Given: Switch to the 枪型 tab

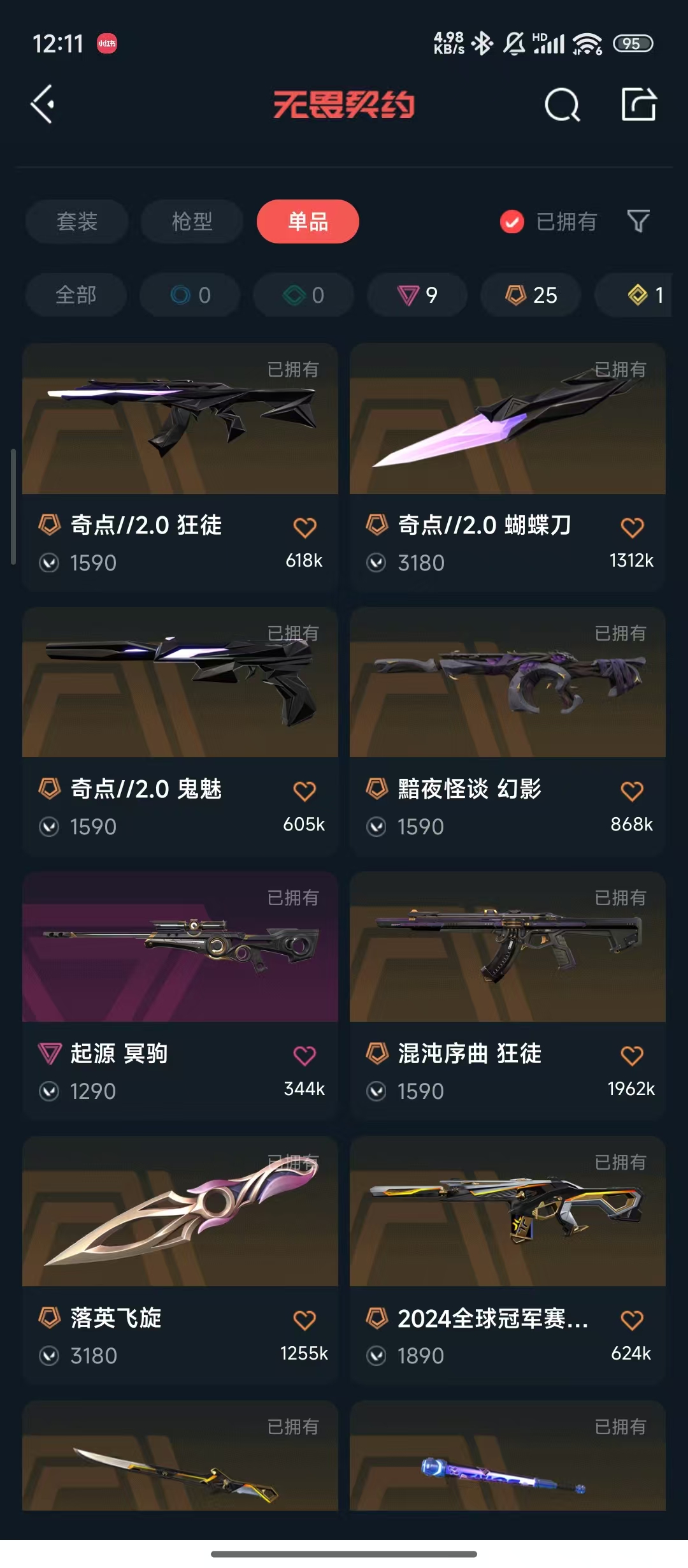Looking at the screenshot, I should (192, 221).
